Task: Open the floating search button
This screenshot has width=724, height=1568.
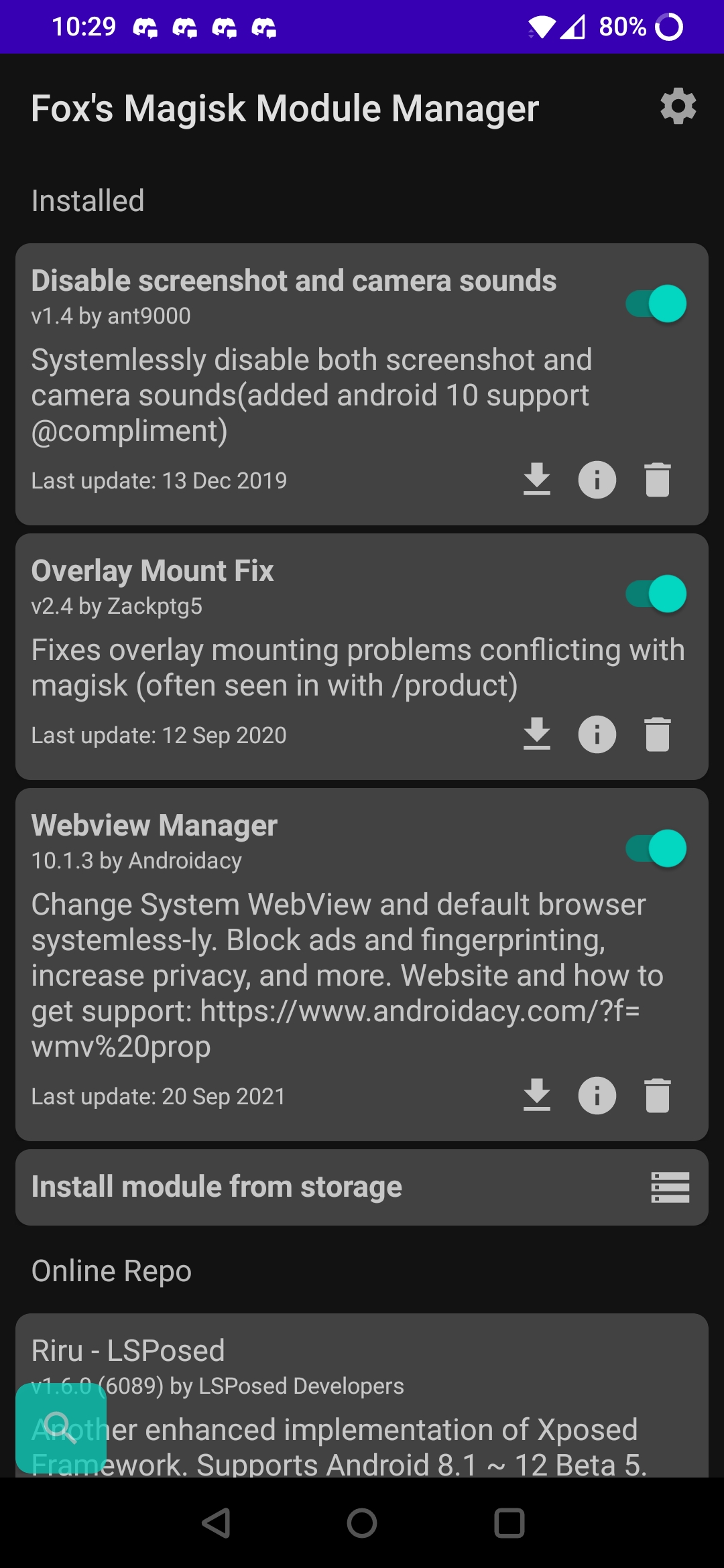Action: coord(60,1427)
